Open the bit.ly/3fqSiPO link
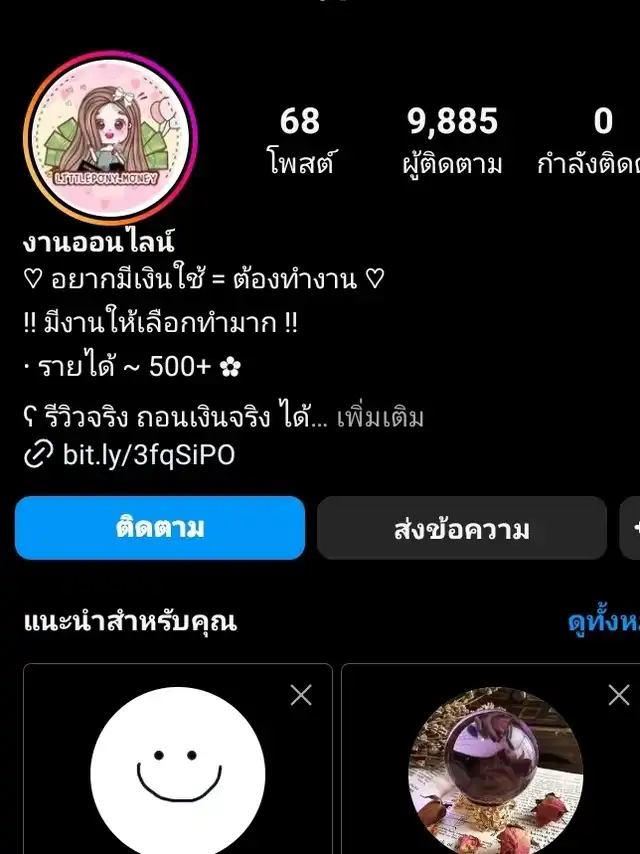Screen dimensions: 640x854 pyautogui.click(x=148, y=455)
